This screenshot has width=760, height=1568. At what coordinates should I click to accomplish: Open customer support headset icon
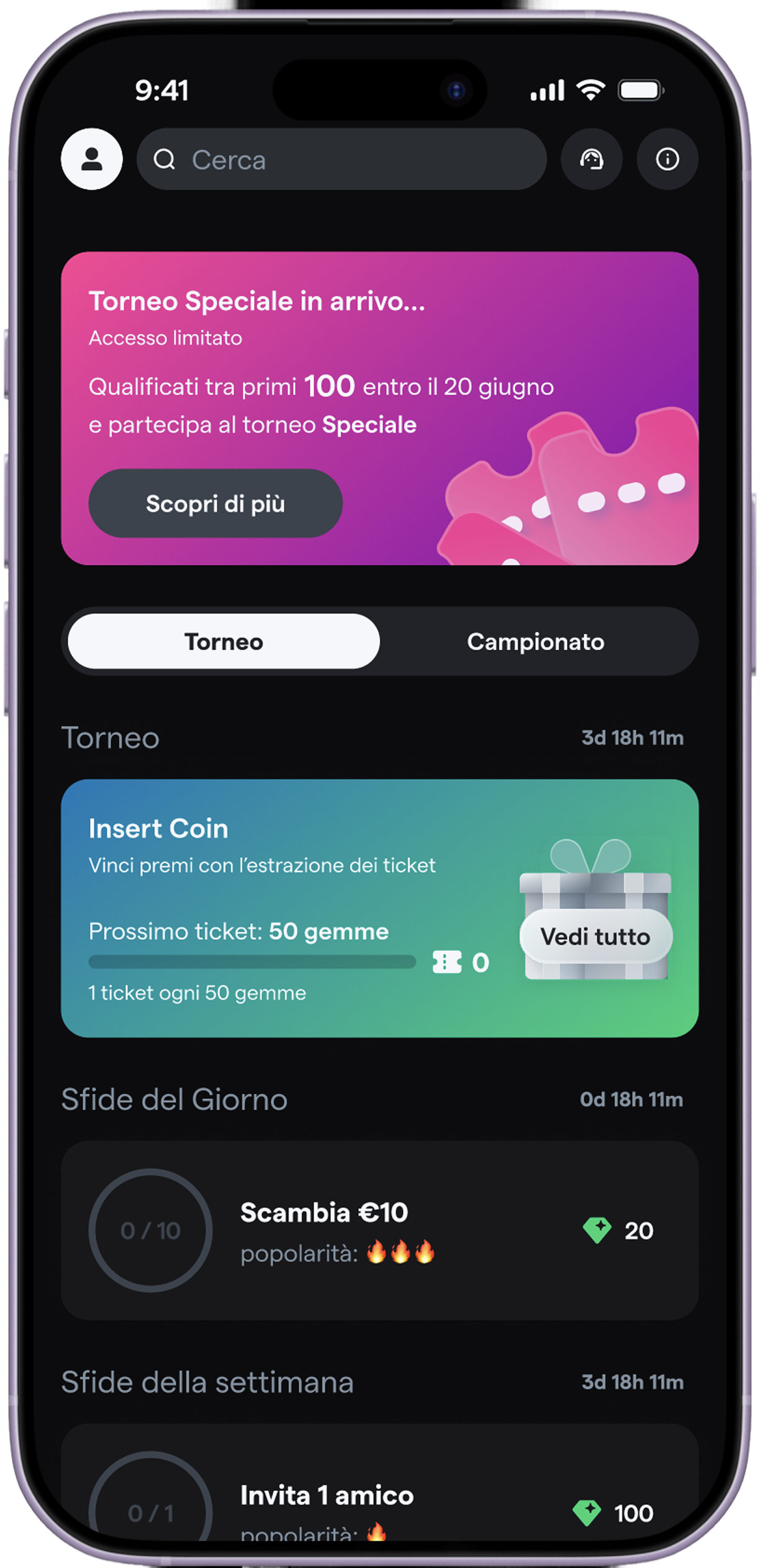591,159
